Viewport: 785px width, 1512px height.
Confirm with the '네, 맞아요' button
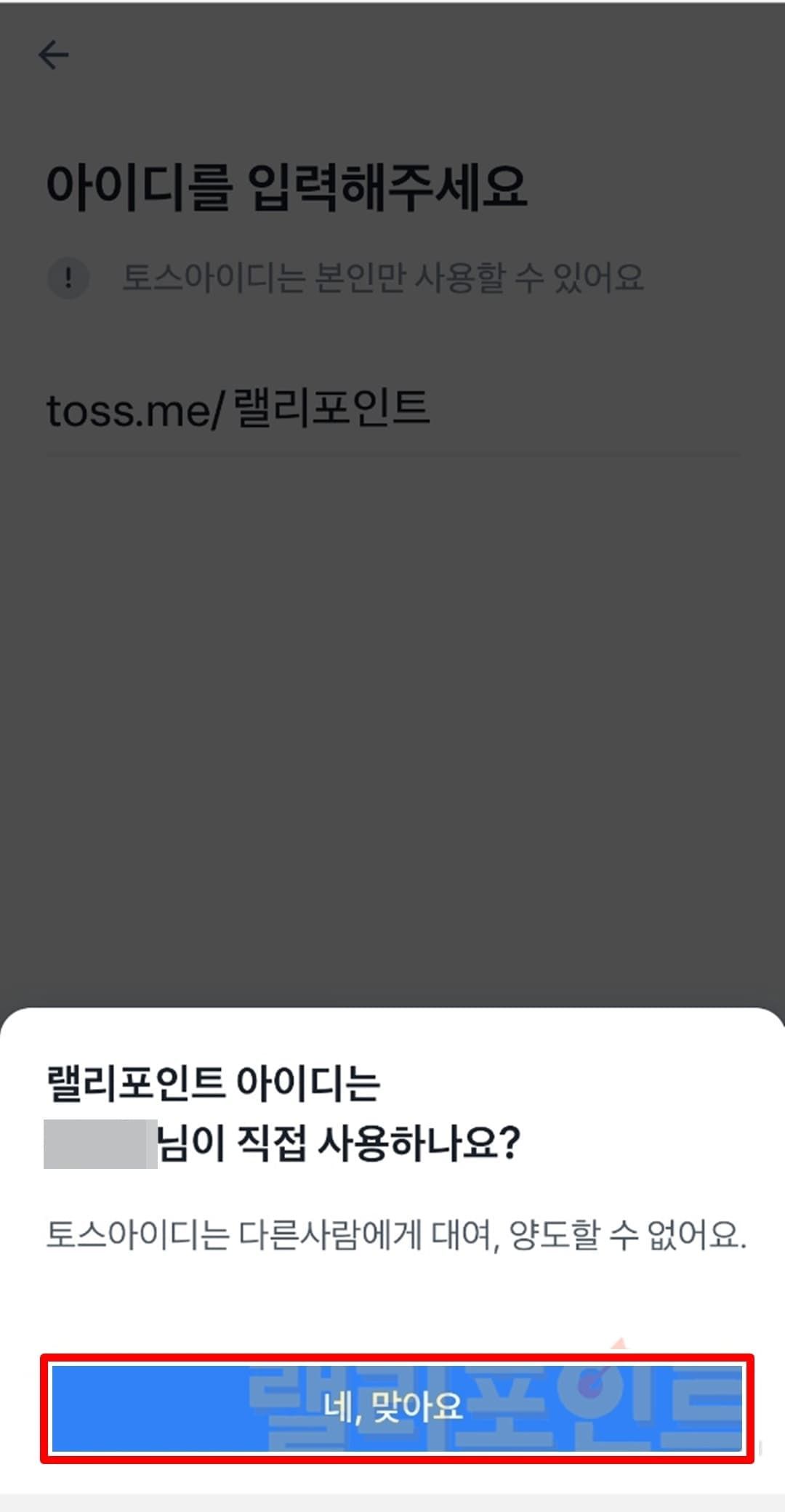(396, 1408)
